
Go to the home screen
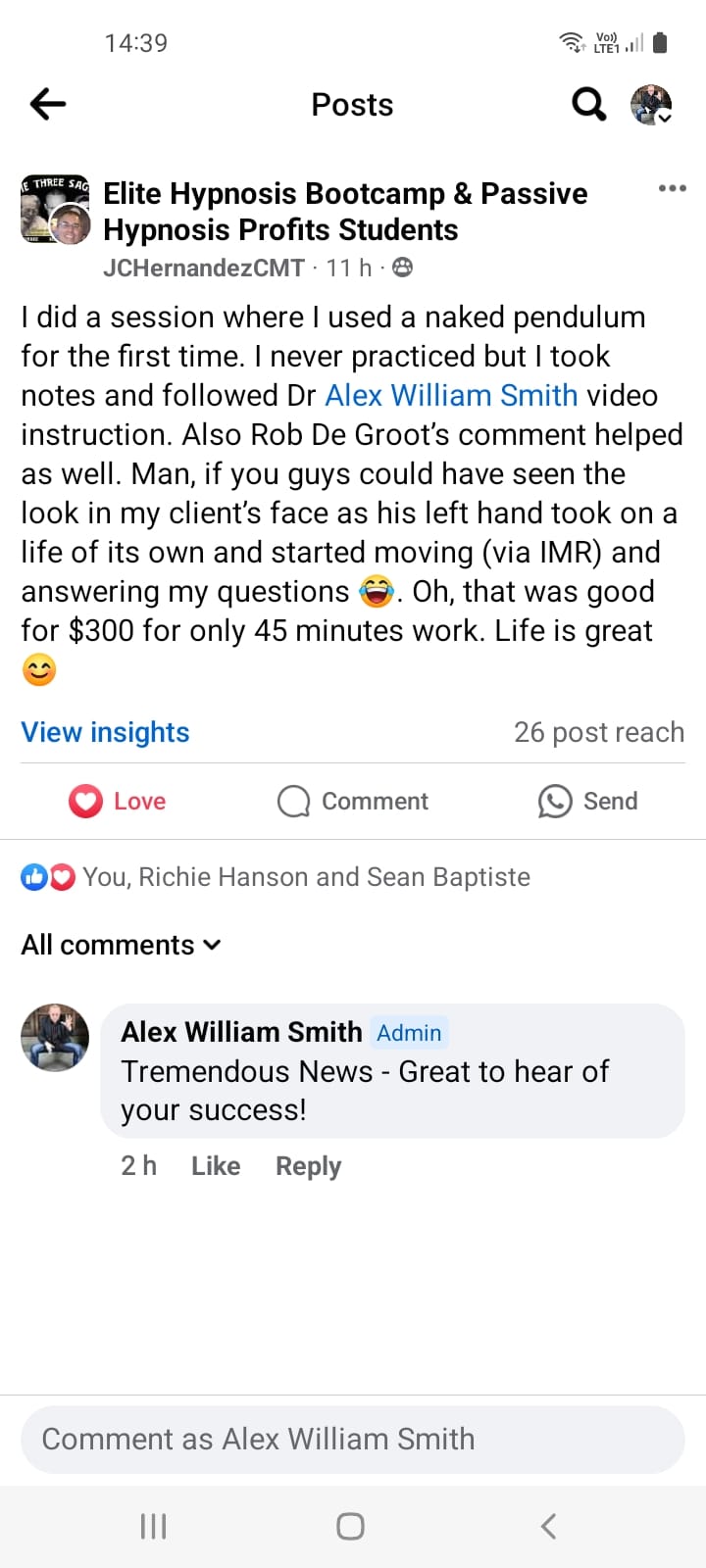click(x=351, y=1526)
